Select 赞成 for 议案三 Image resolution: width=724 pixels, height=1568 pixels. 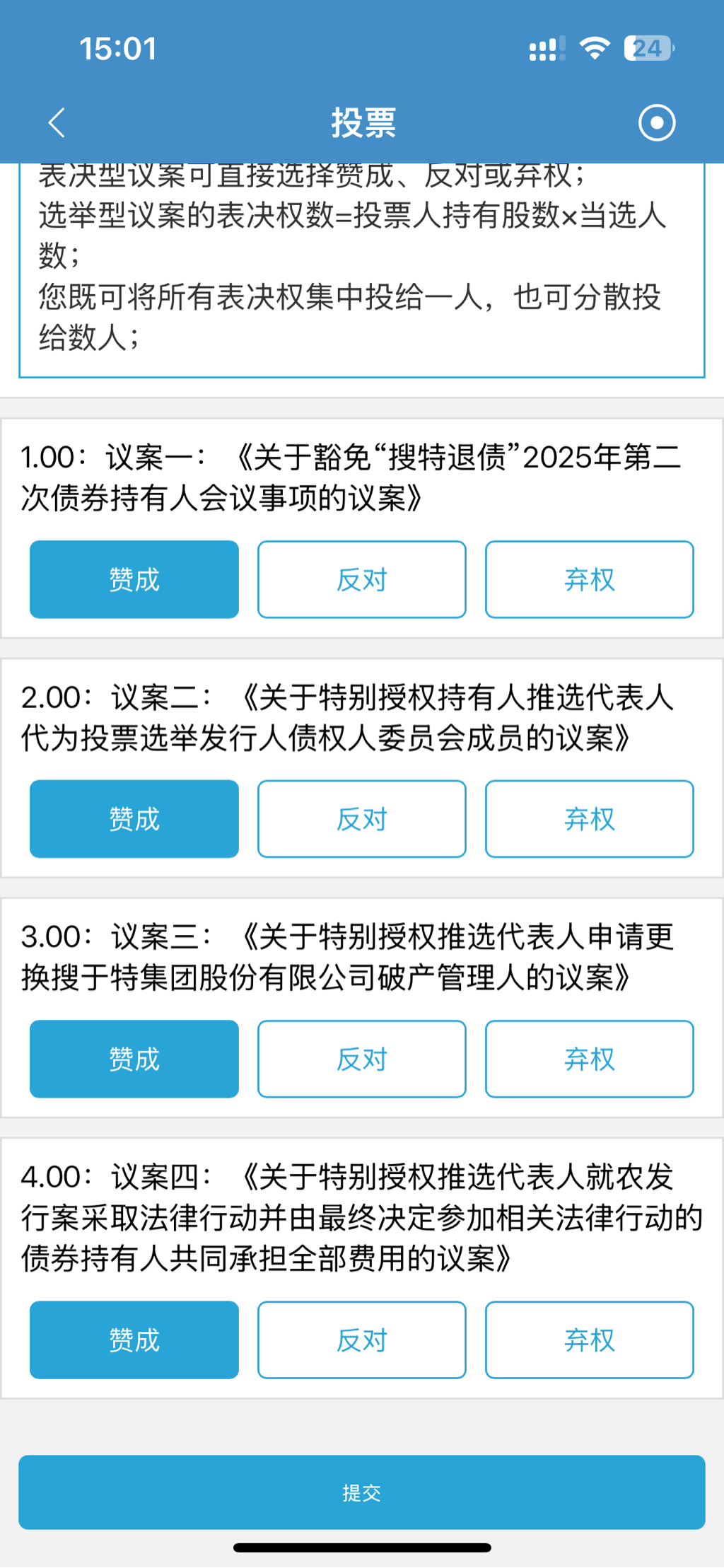(x=134, y=1059)
